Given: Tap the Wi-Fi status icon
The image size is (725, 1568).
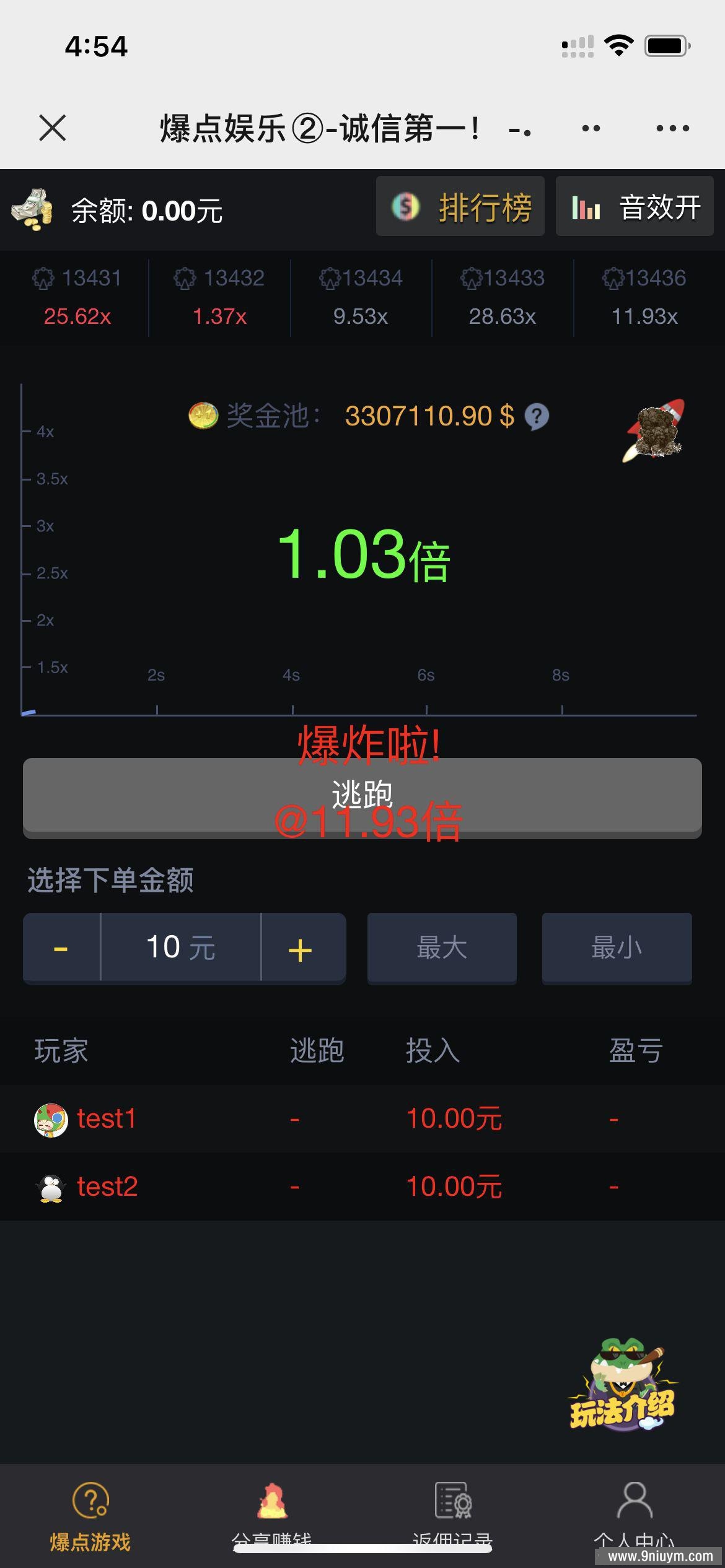Looking at the screenshot, I should pos(619,45).
